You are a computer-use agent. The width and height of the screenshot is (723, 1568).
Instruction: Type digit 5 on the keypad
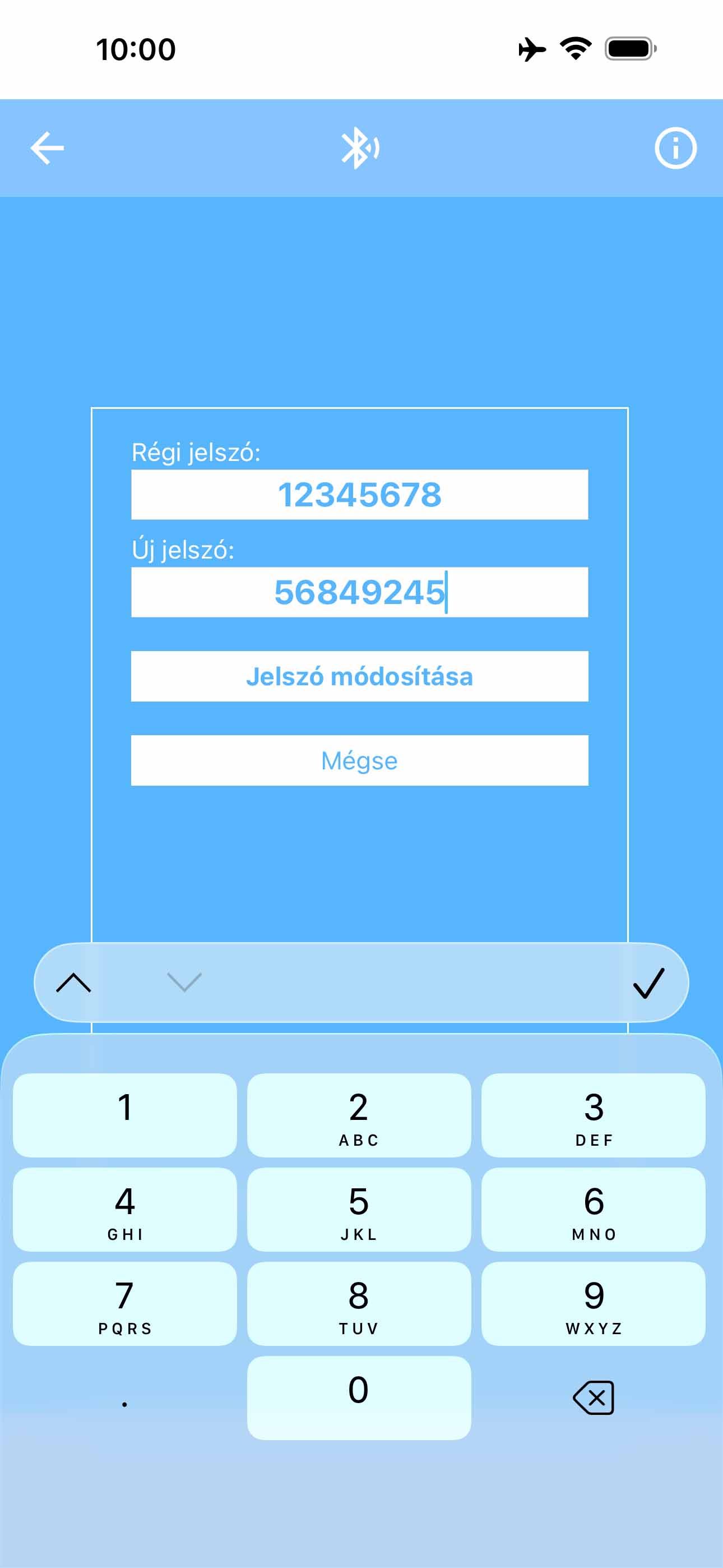[x=359, y=1210]
